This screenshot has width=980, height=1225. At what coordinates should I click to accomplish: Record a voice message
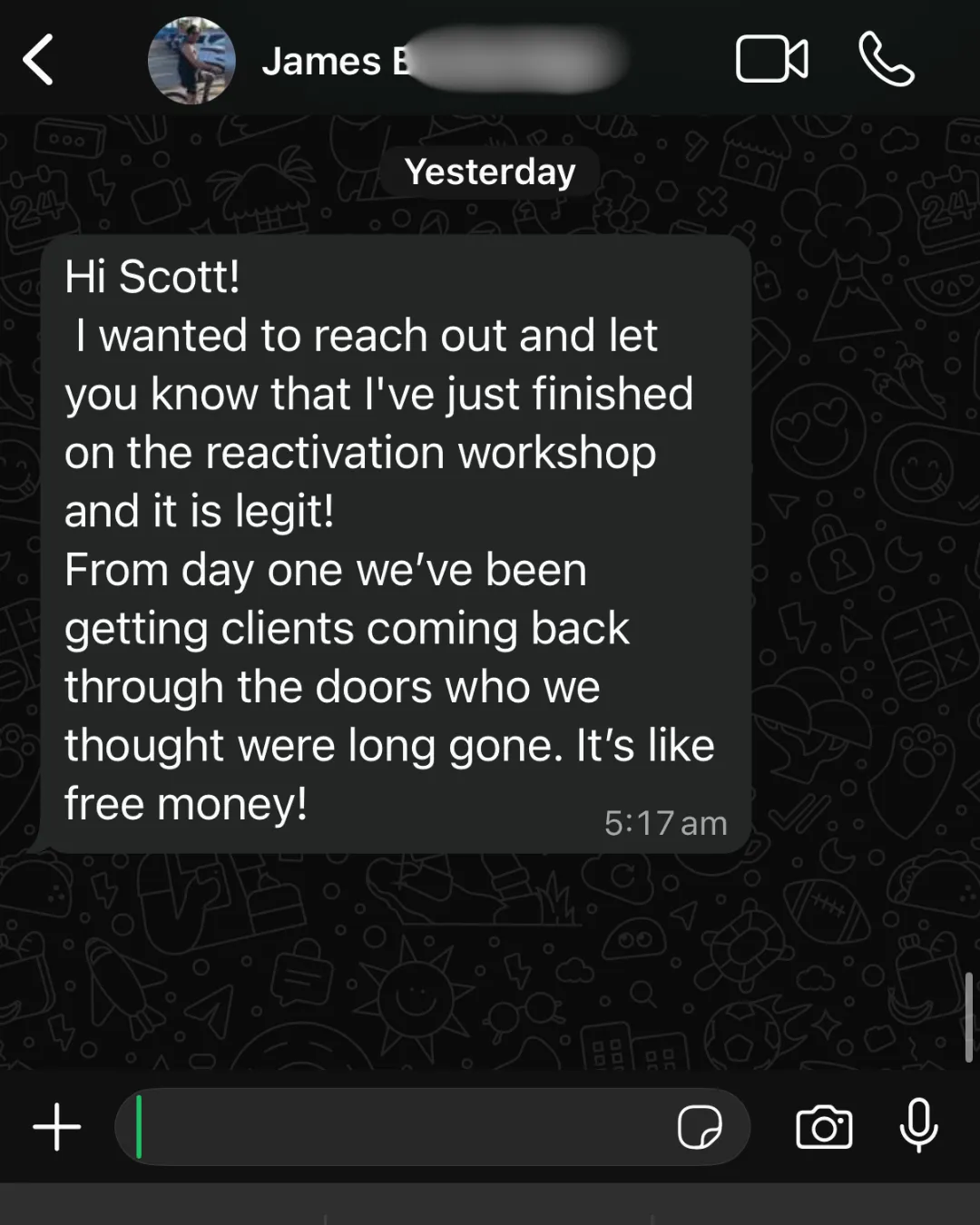click(918, 1125)
